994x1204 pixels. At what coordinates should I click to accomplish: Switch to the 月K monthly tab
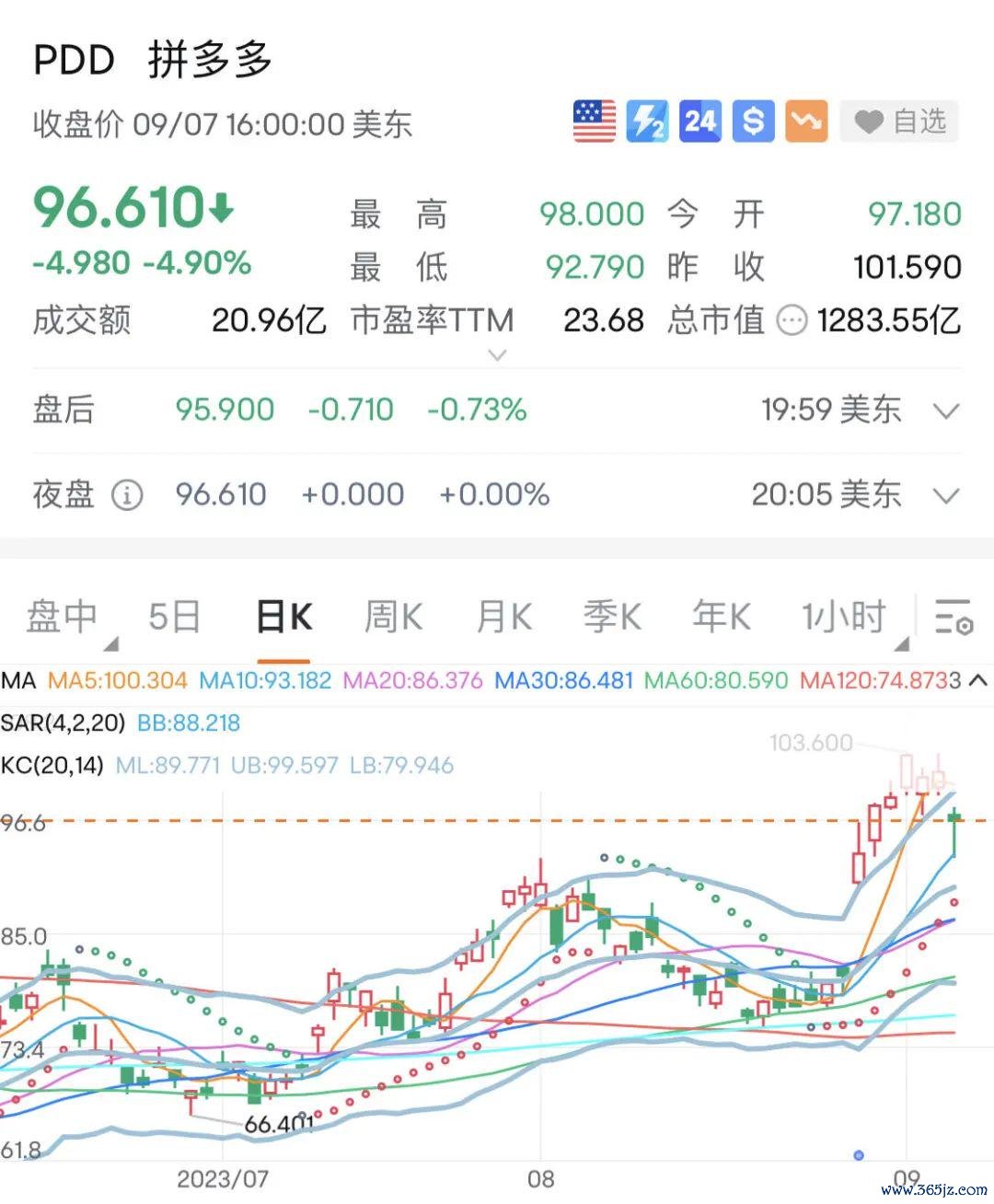503,617
